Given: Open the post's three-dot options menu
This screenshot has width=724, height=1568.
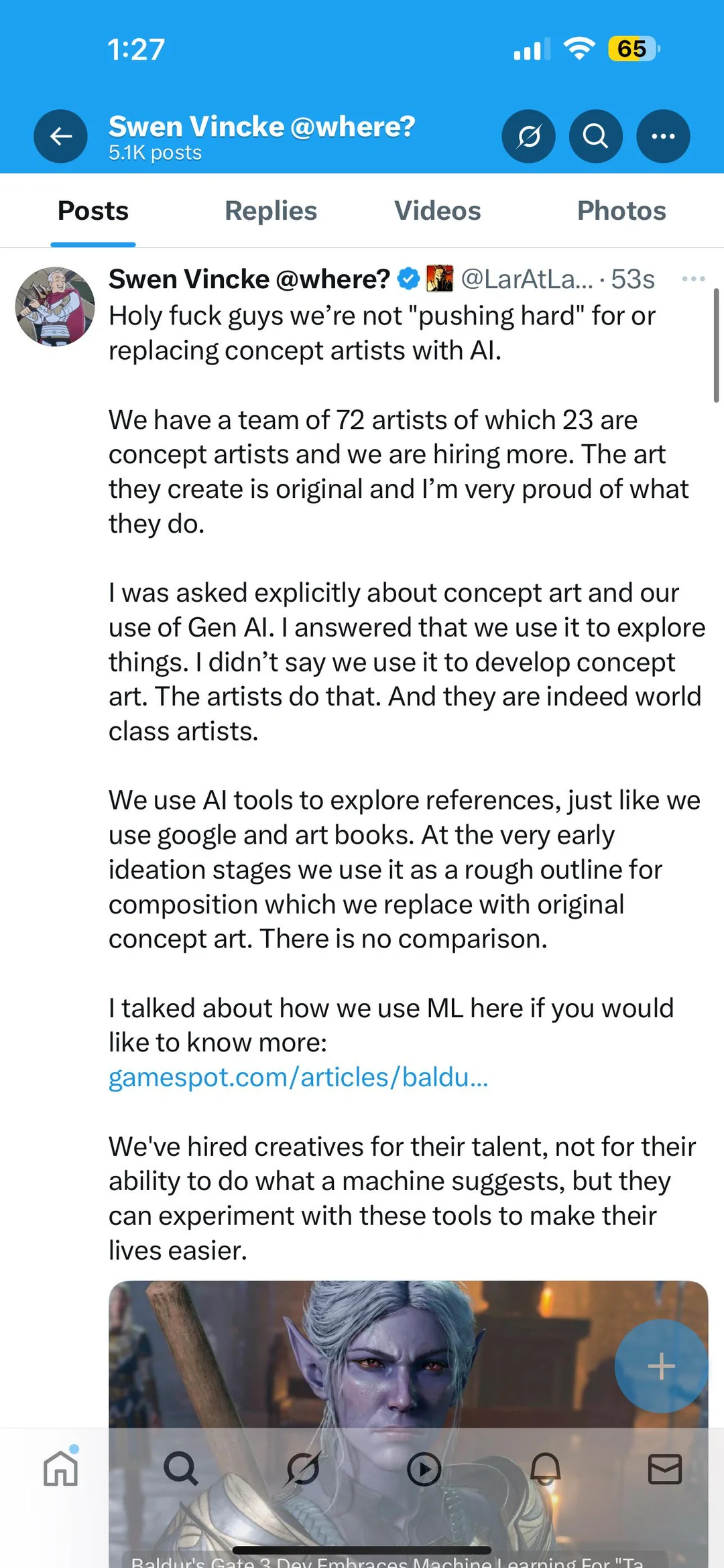Looking at the screenshot, I should point(692,279).
